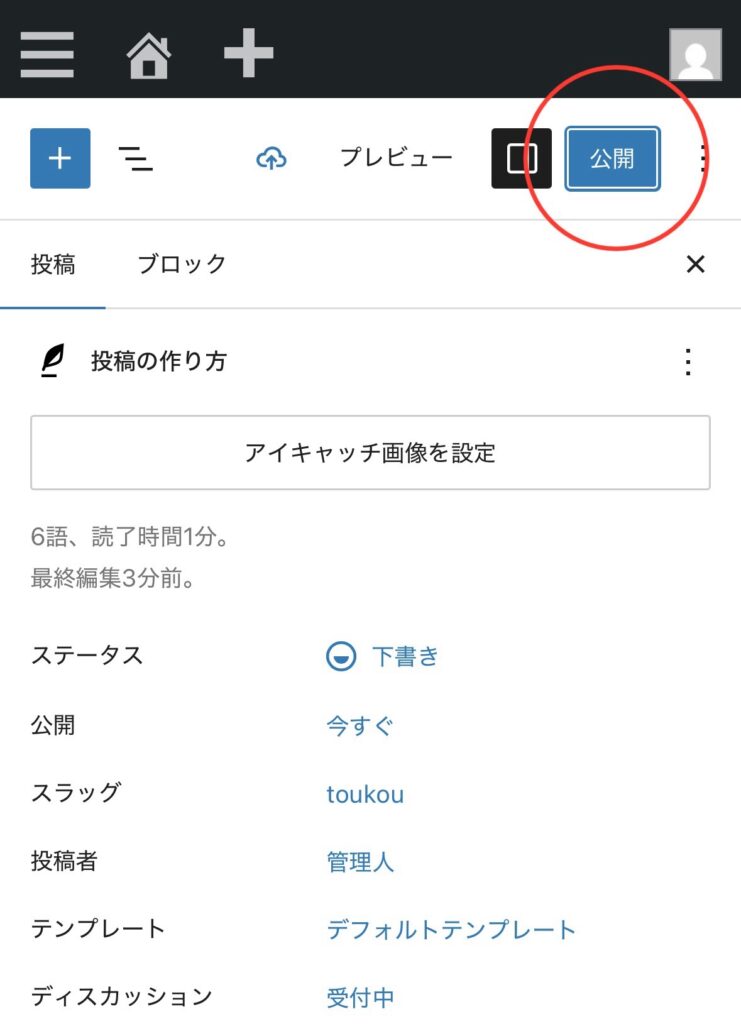The width and height of the screenshot is (741, 1024).
Task: Set featured image via アイキャッチ画像を設定
Action: pos(370,453)
